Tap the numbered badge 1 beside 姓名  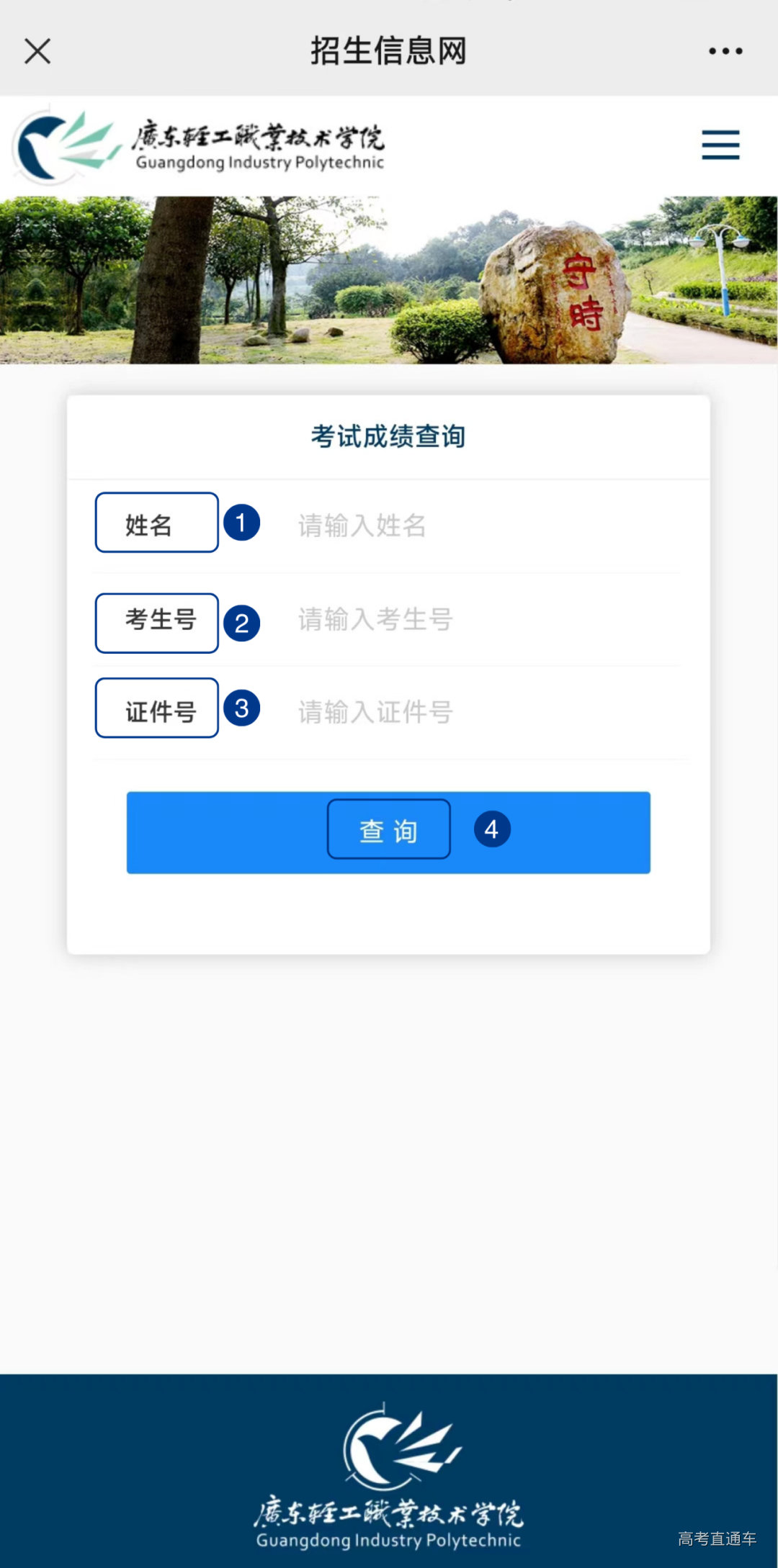242,523
